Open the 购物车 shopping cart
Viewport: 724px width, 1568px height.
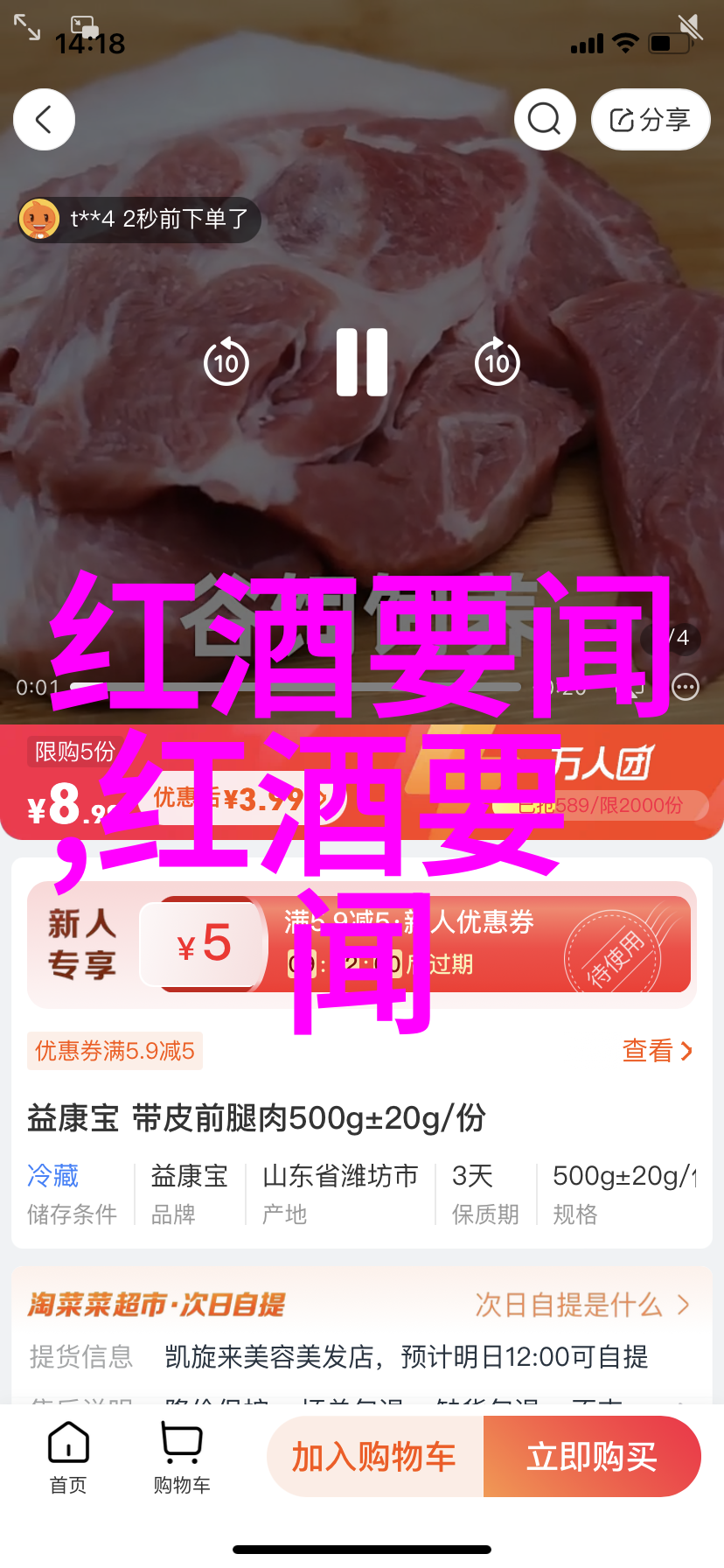[x=182, y=1458]
